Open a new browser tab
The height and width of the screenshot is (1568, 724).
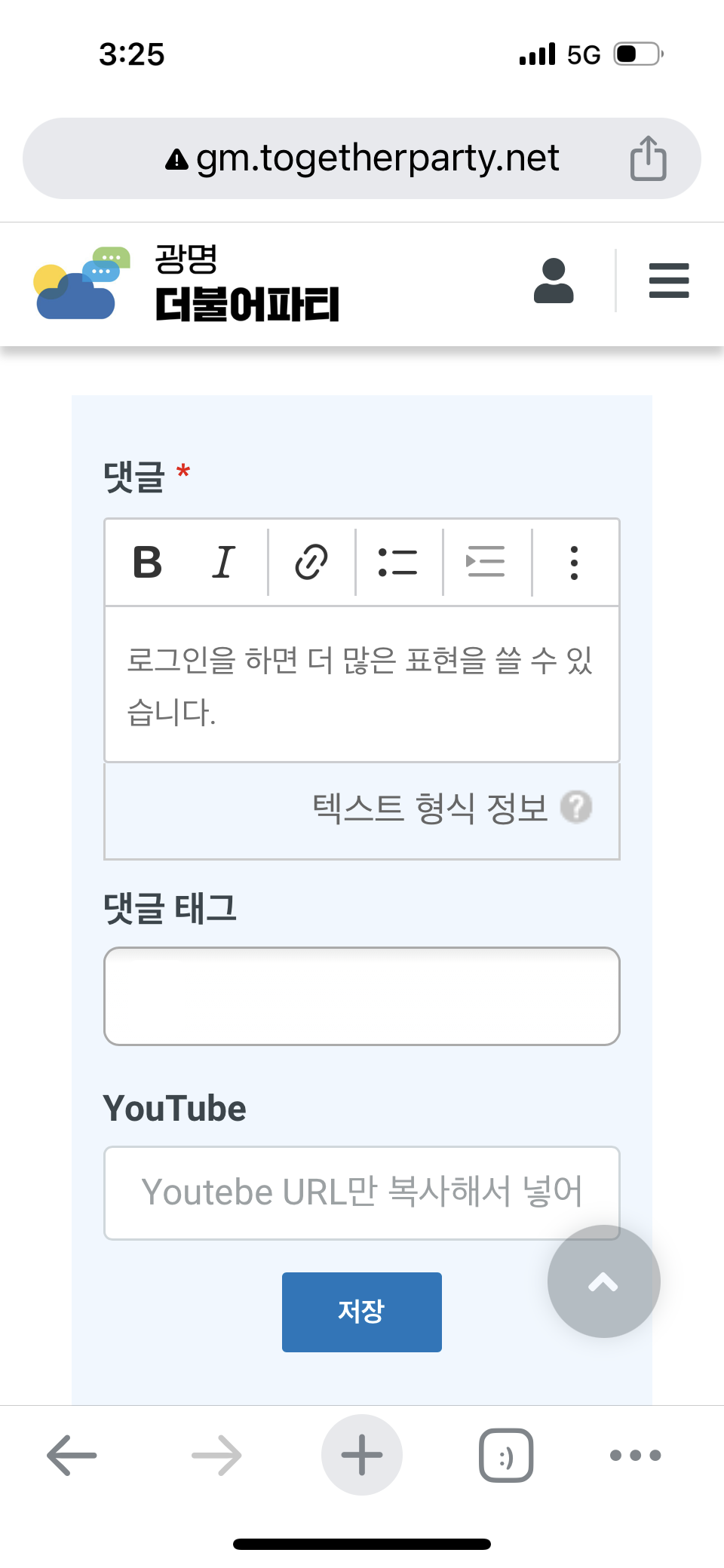click(362, 1455)
